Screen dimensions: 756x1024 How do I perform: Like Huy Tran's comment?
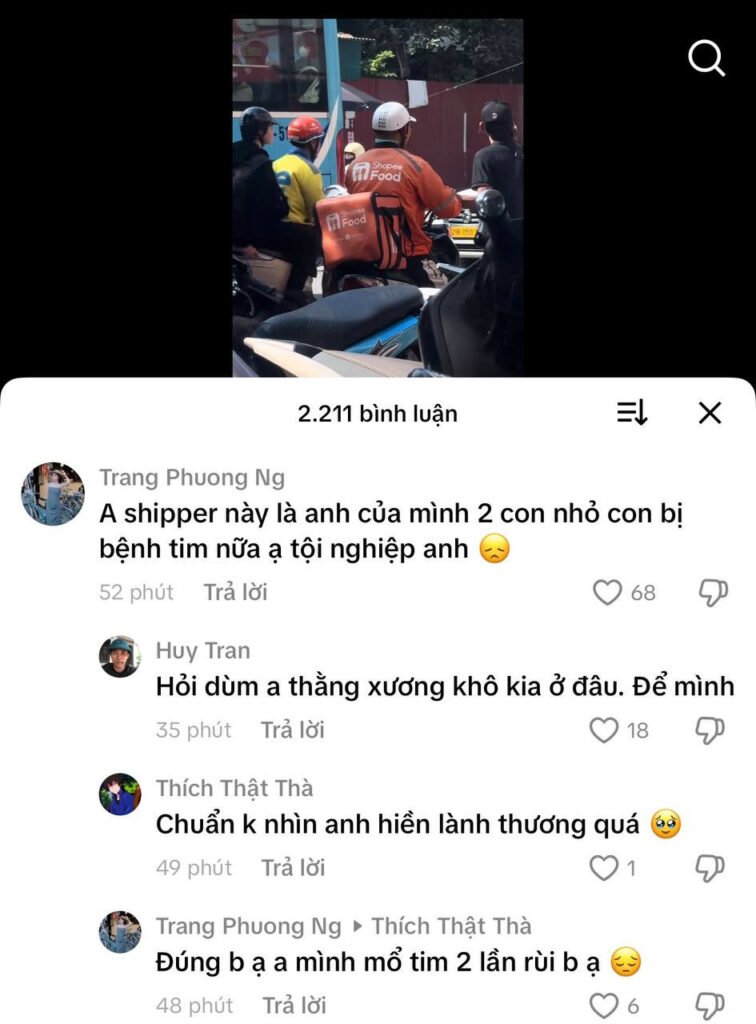click(604, 731)
